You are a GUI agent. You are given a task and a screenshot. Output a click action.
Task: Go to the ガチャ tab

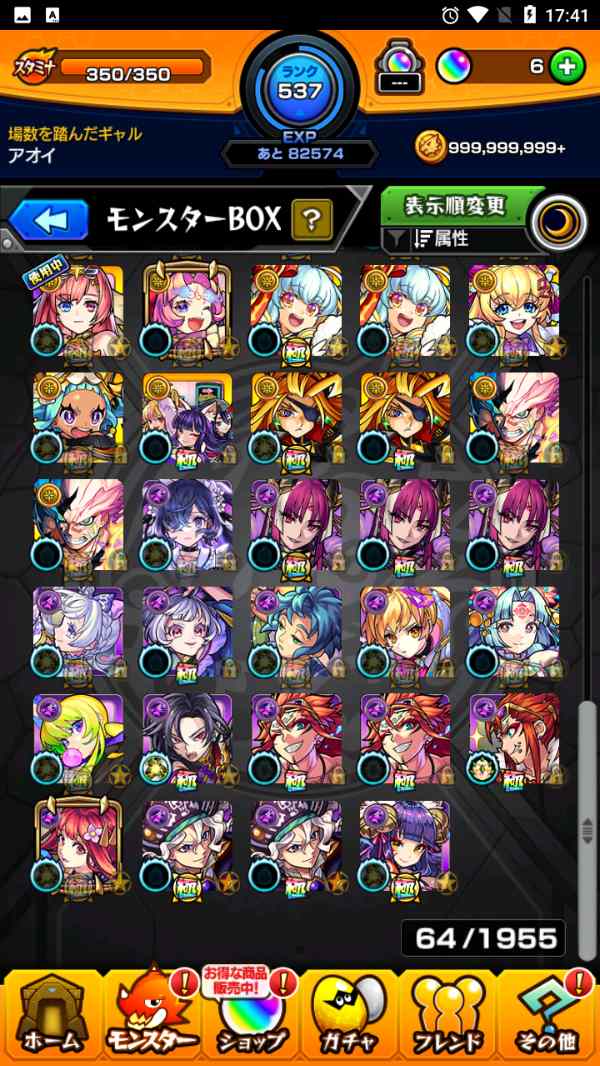349,1015
